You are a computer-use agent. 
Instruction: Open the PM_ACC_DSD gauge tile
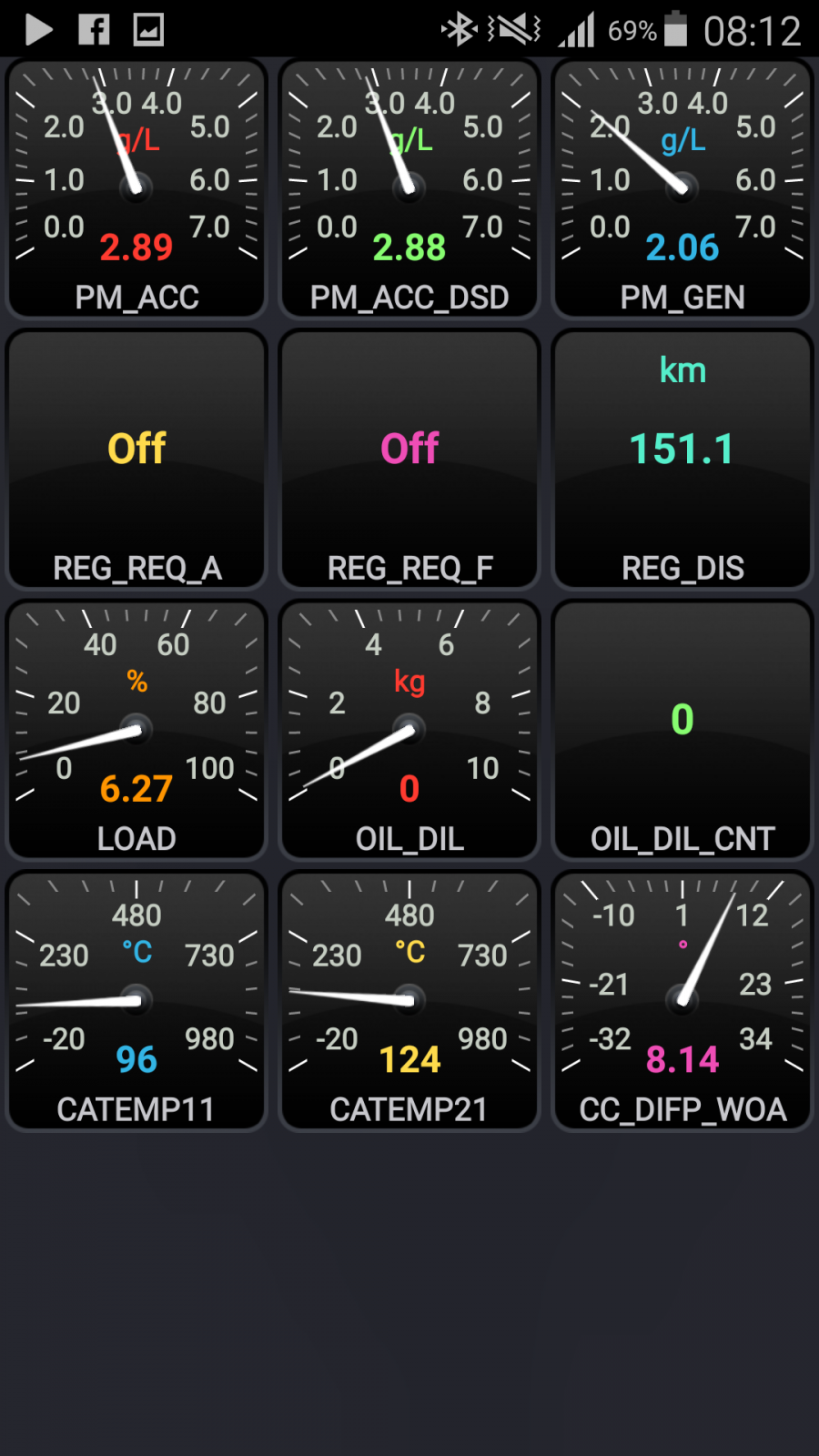click(x=409, y=188)
